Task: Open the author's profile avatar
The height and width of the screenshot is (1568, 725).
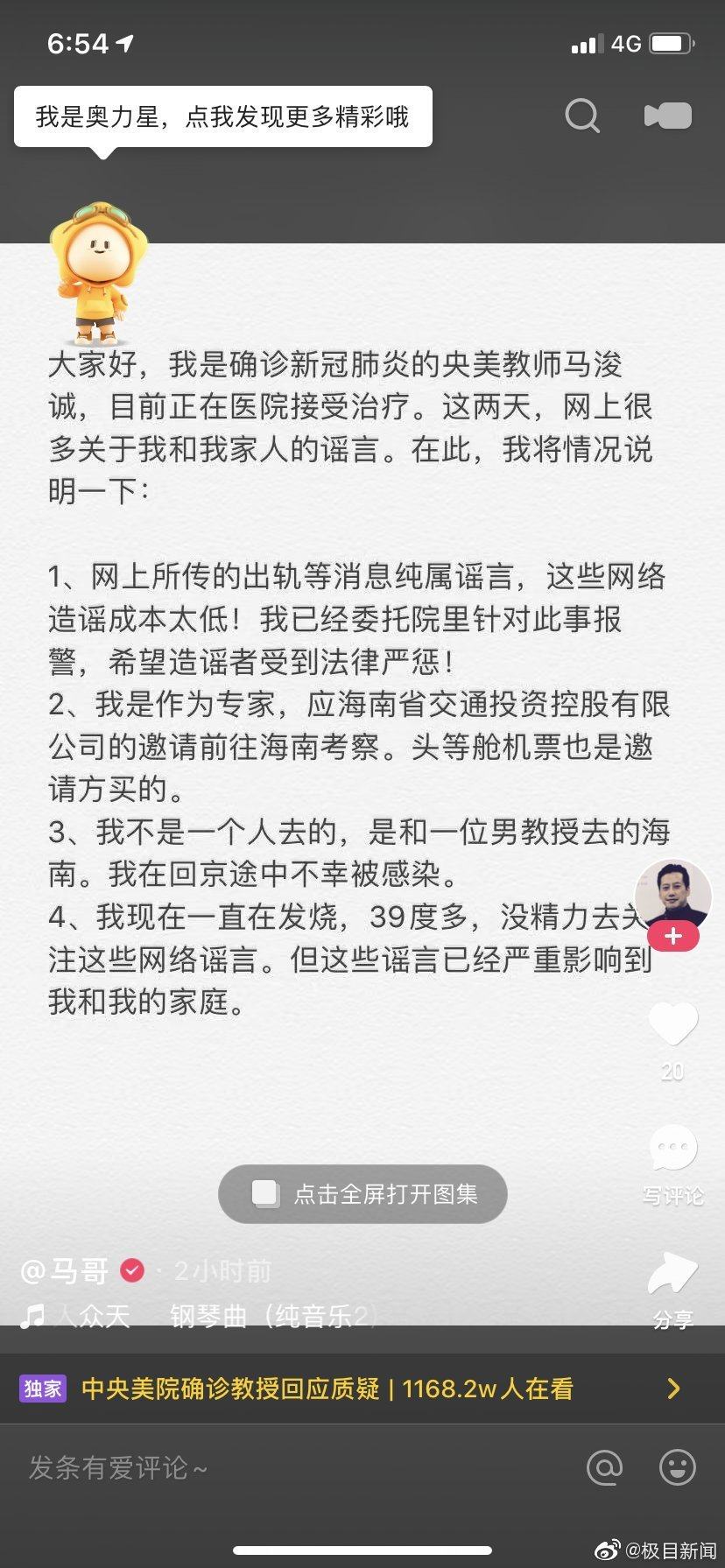Action: tap(672, 895)
